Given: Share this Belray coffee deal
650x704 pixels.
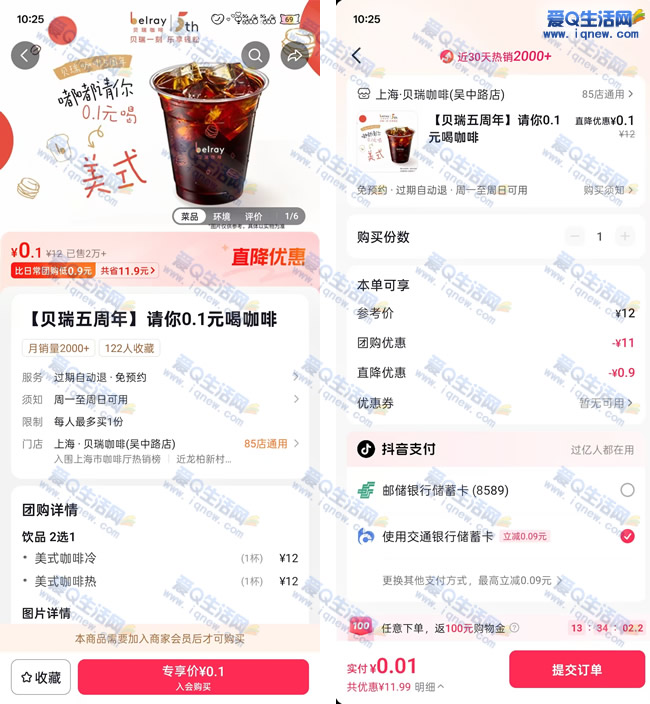Looking at the screenshot, I should click(295, 55).
